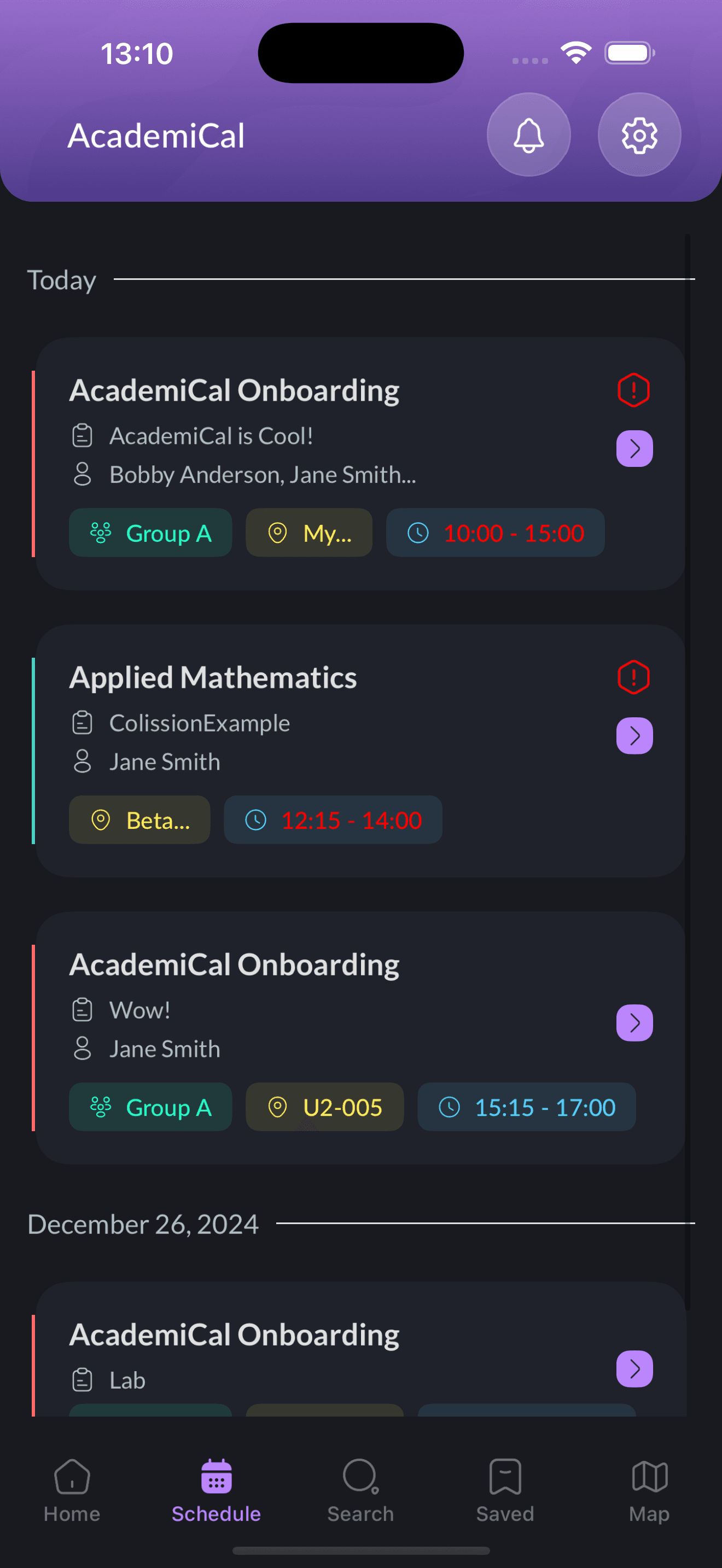The height and width of the screenshot is (1568, 722).
Task: Expand details for the first AcademiCal Onboarding event
Action: [x=634, y=449]
